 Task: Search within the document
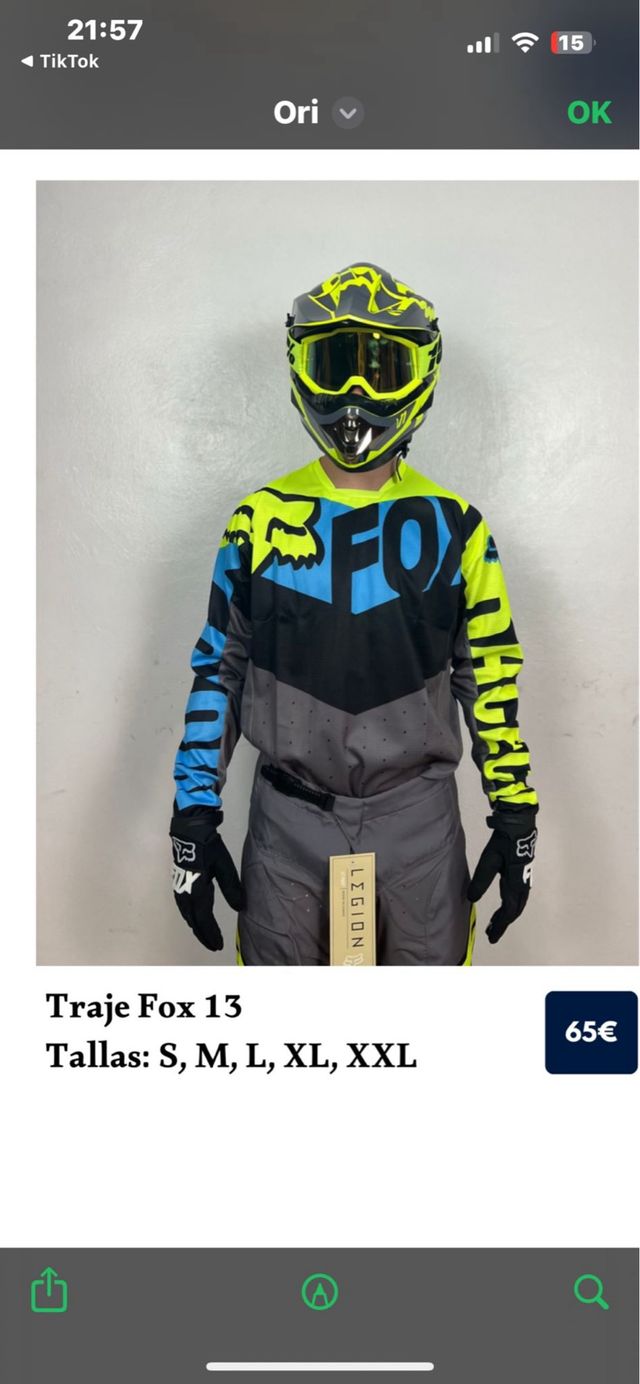[591, 1291]
